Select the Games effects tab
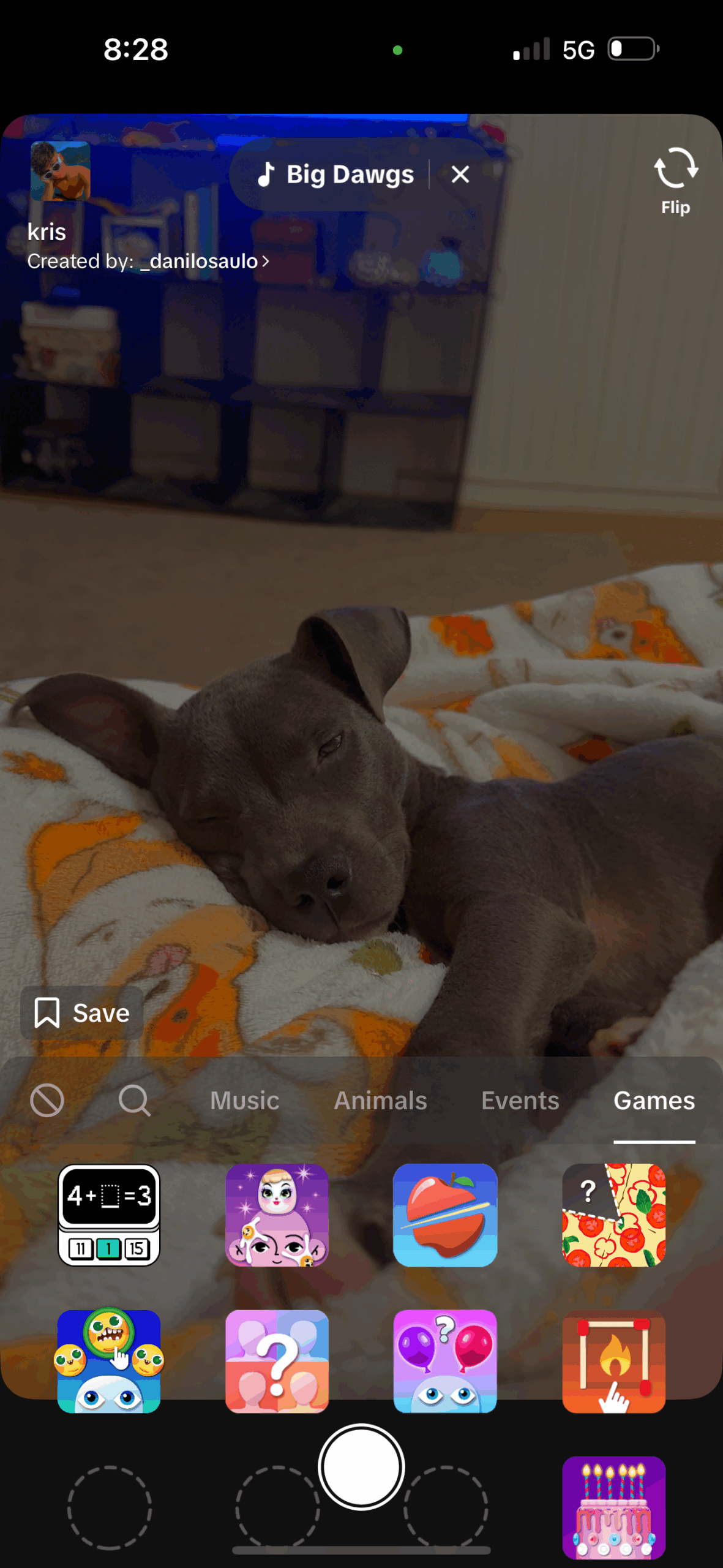 point(654,1101)
